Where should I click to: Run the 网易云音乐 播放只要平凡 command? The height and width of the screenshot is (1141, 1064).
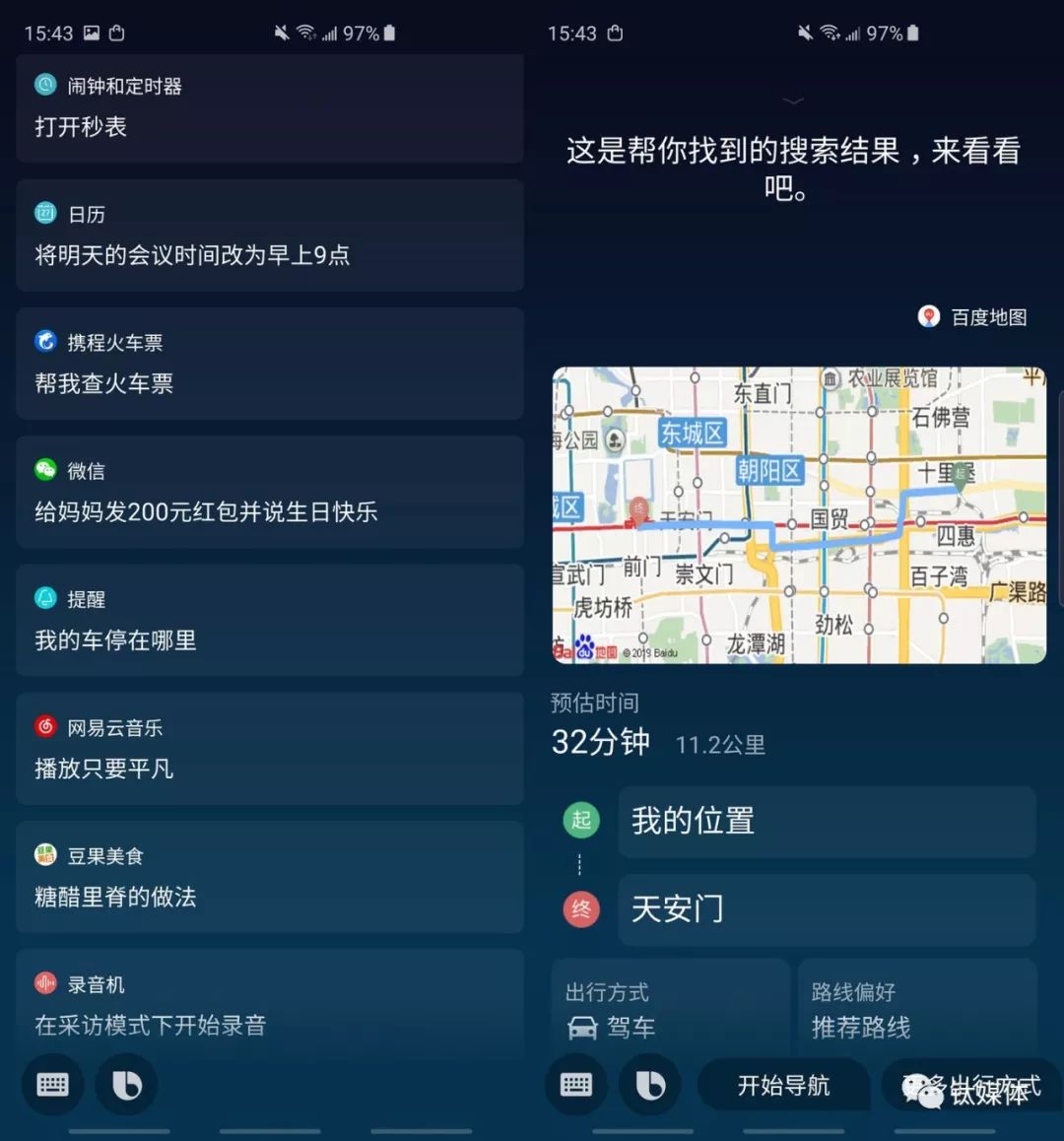pos(269,749)
